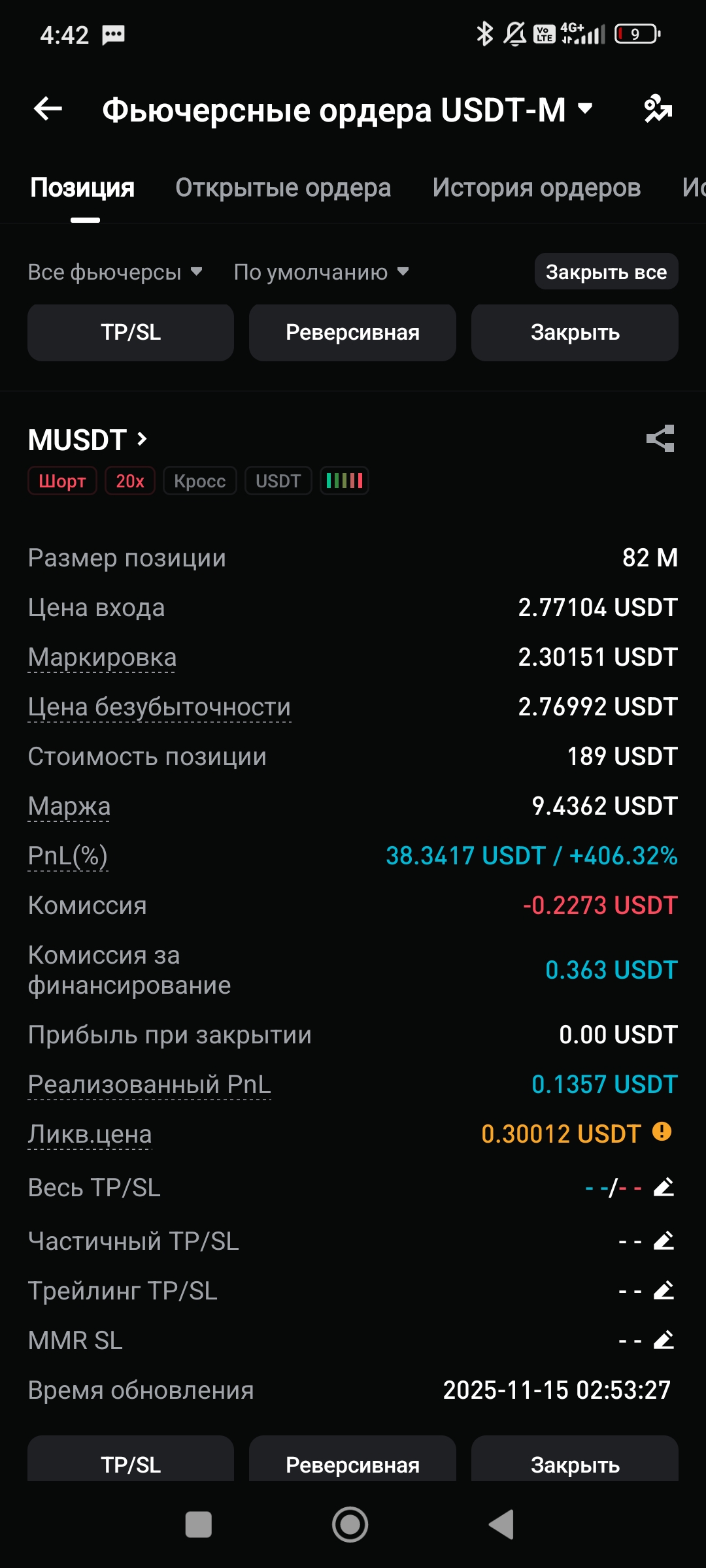
Task: Edit 'Весь TP/SL' settings
Action: pyautogui.click(x=664, y=1187)
